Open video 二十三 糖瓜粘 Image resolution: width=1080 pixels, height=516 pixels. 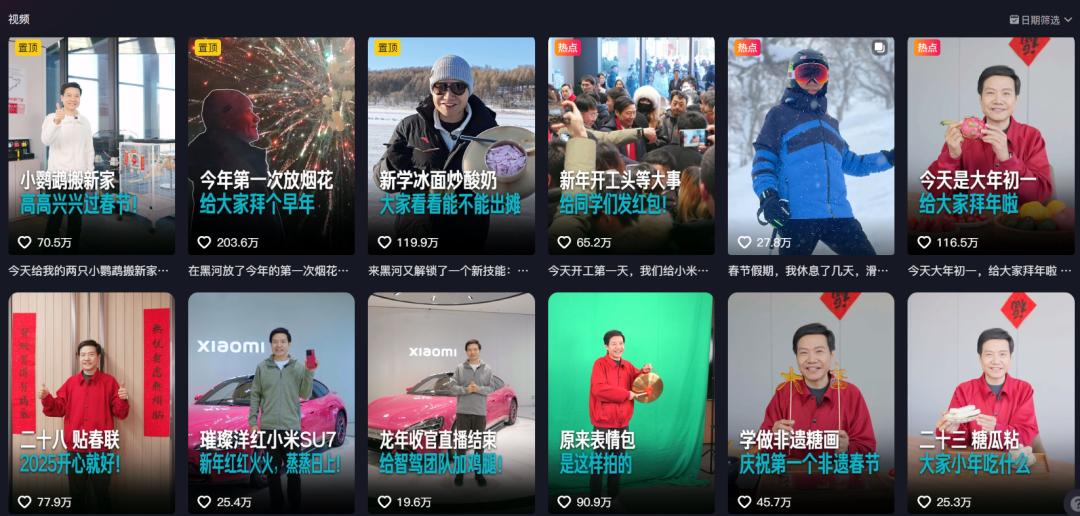990,400
